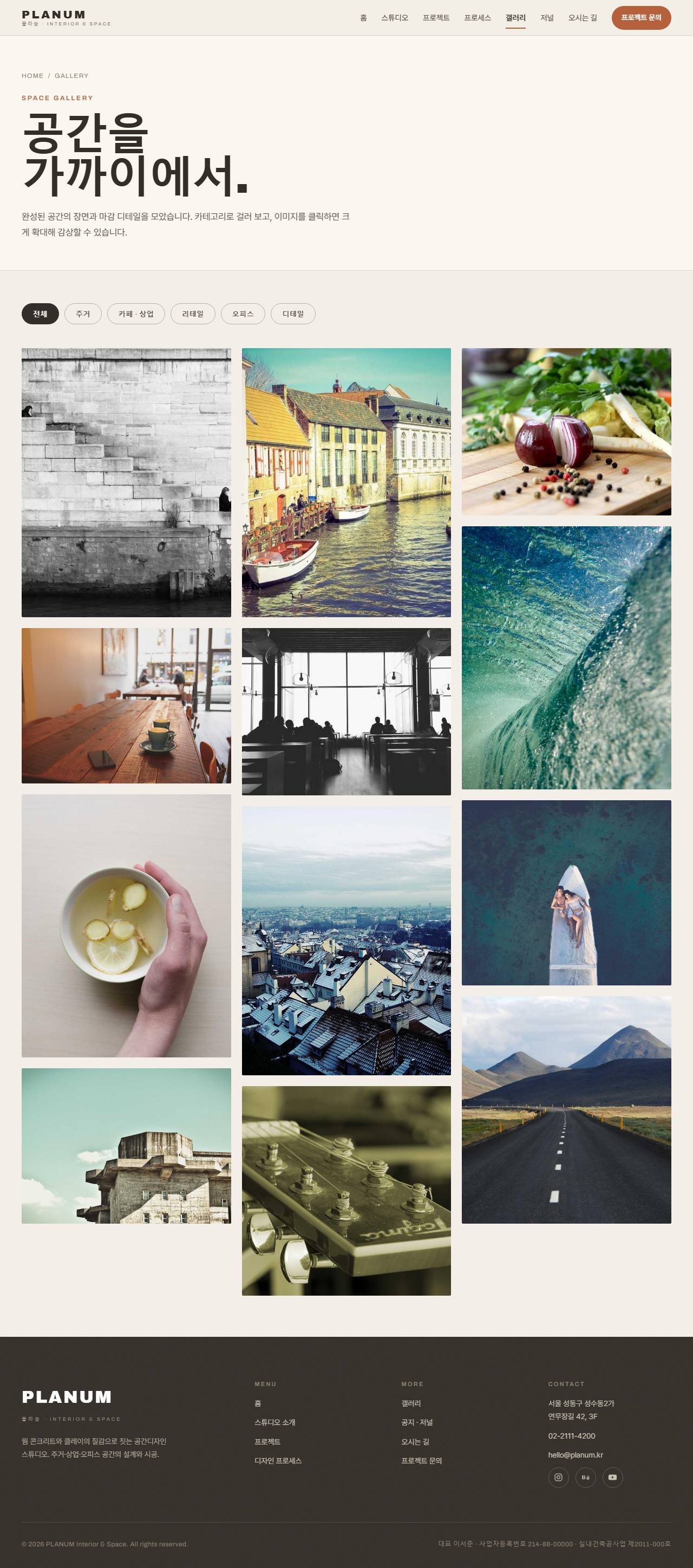
Task: Open the 프로젝트 문의 button in header
Action: [x=640, y=18]
